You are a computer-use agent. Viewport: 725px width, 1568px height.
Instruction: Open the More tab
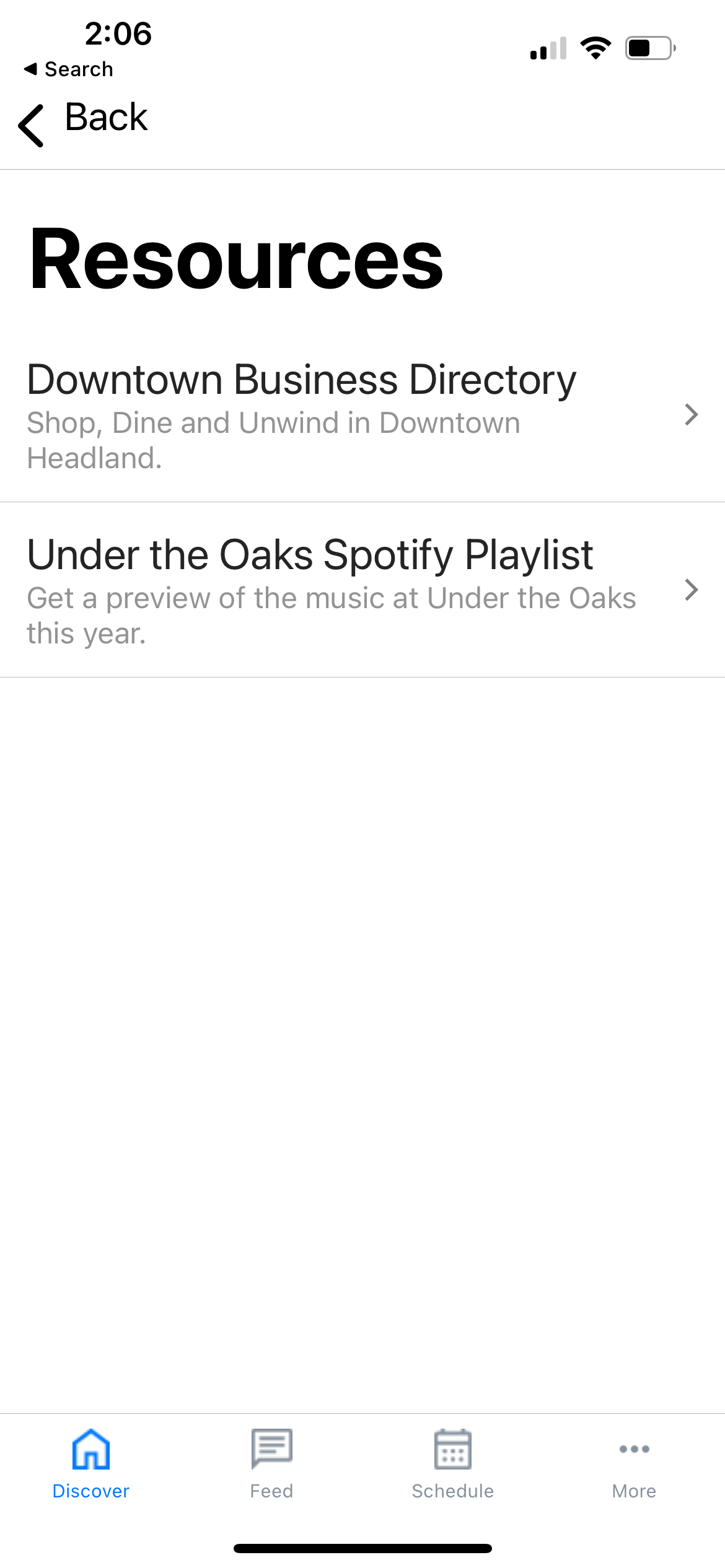[x=634, y=1464]
